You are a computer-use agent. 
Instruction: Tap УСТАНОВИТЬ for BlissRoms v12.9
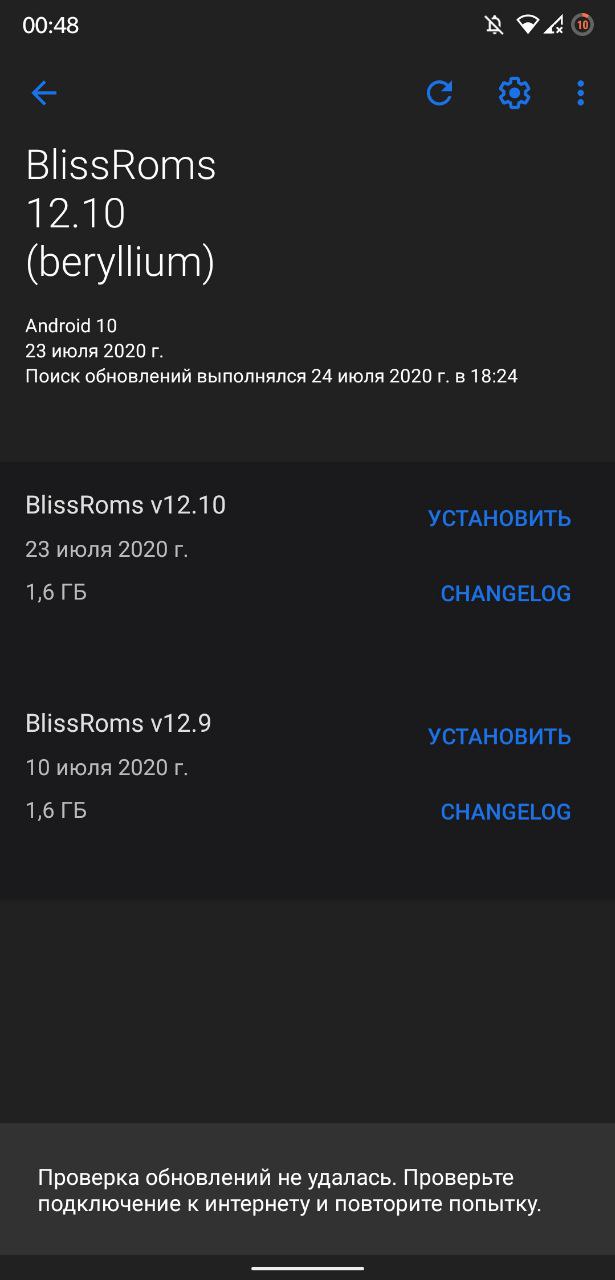pyautogui.click(x=500, y=737)
